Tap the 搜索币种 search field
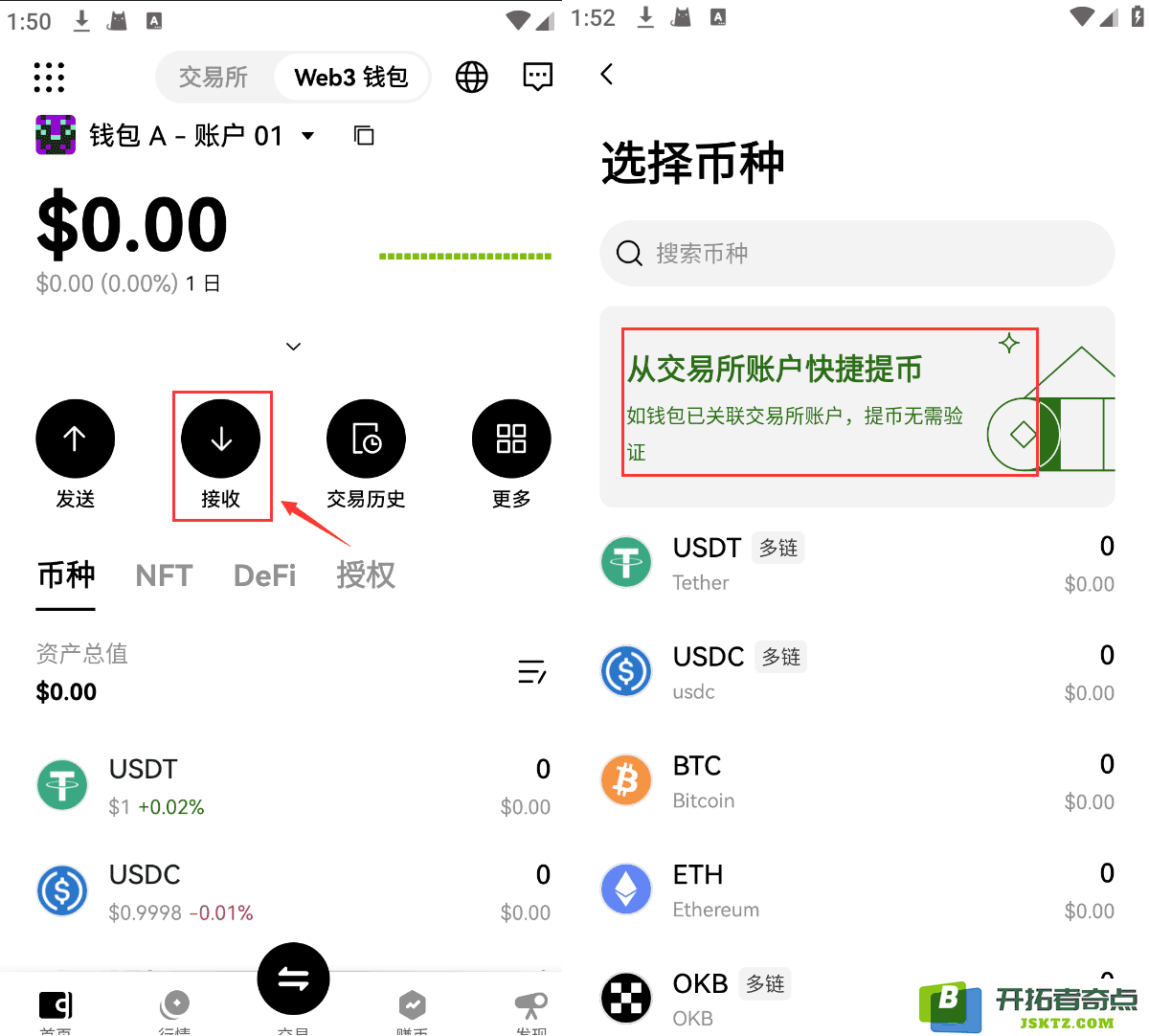 tap(857, 254)
